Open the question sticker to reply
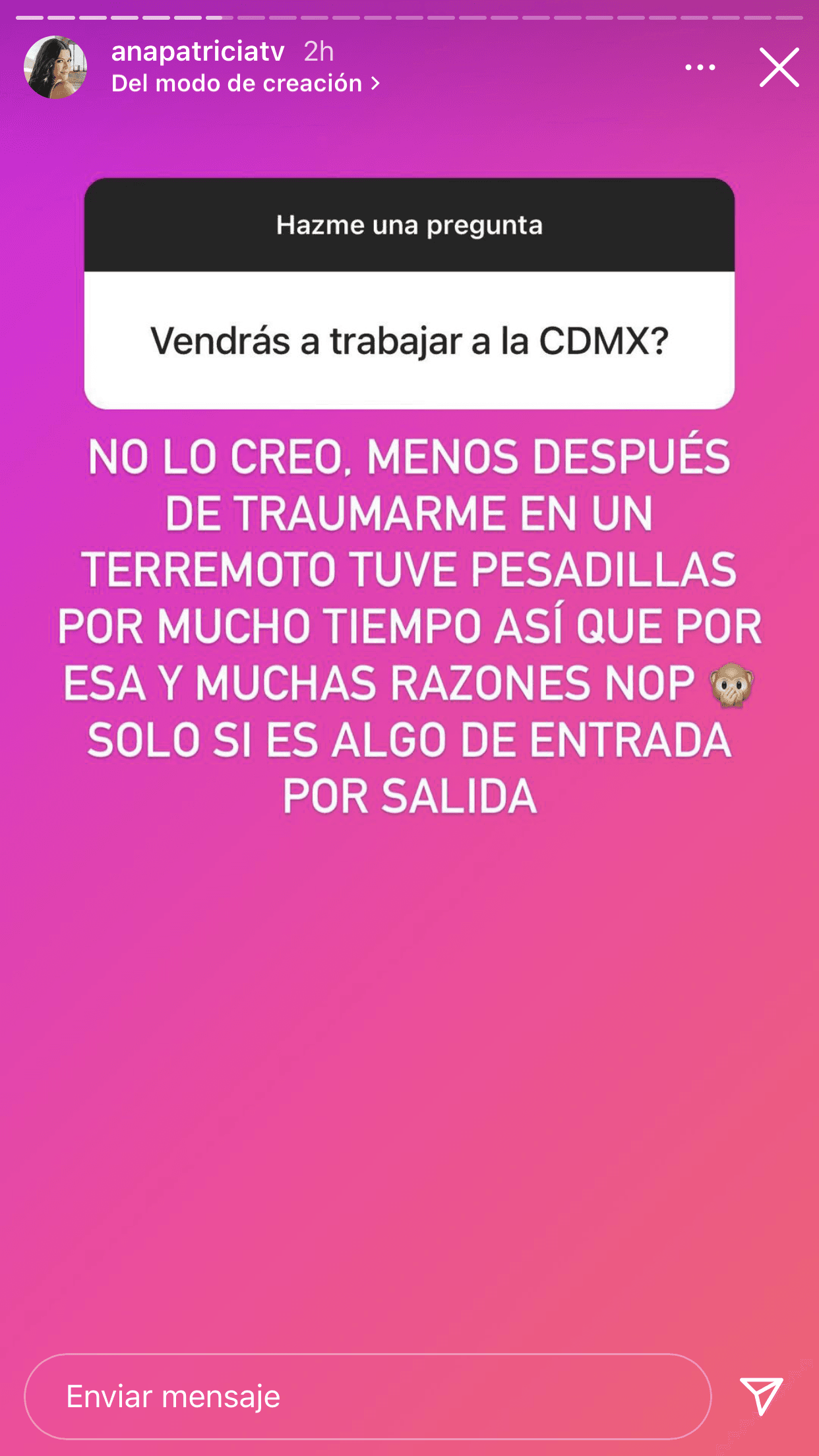819x1456 pixels. coord(409,293)
